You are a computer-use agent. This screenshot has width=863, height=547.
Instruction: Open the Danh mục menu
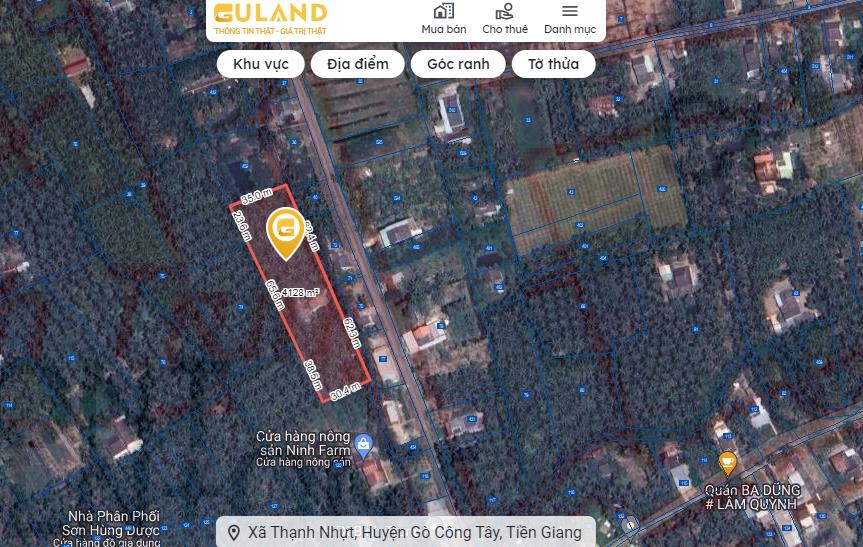point(570,19)
